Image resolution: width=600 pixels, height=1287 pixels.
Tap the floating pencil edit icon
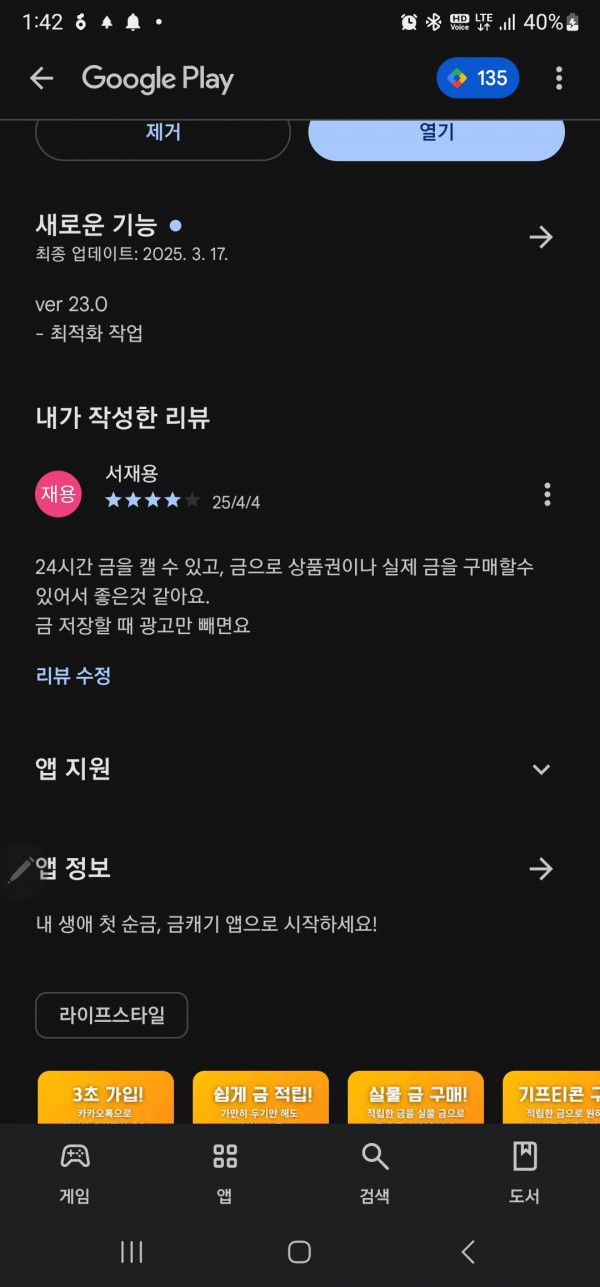(x=20, y=870)
